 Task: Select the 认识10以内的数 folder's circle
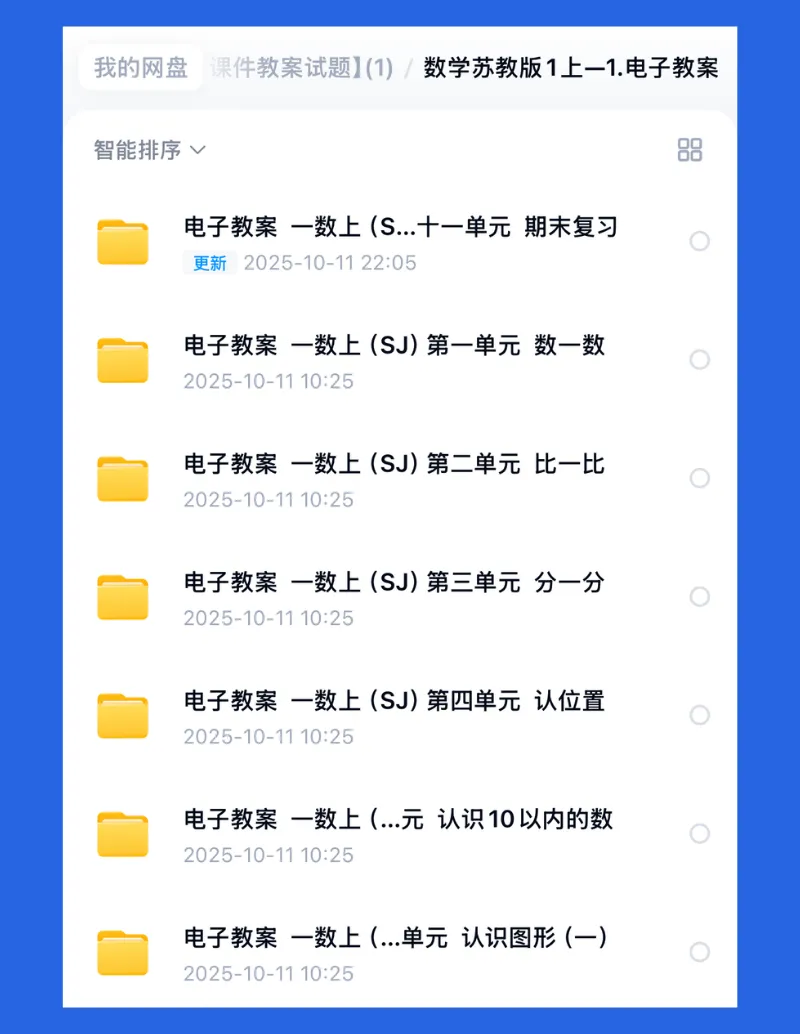pos(699,834)
